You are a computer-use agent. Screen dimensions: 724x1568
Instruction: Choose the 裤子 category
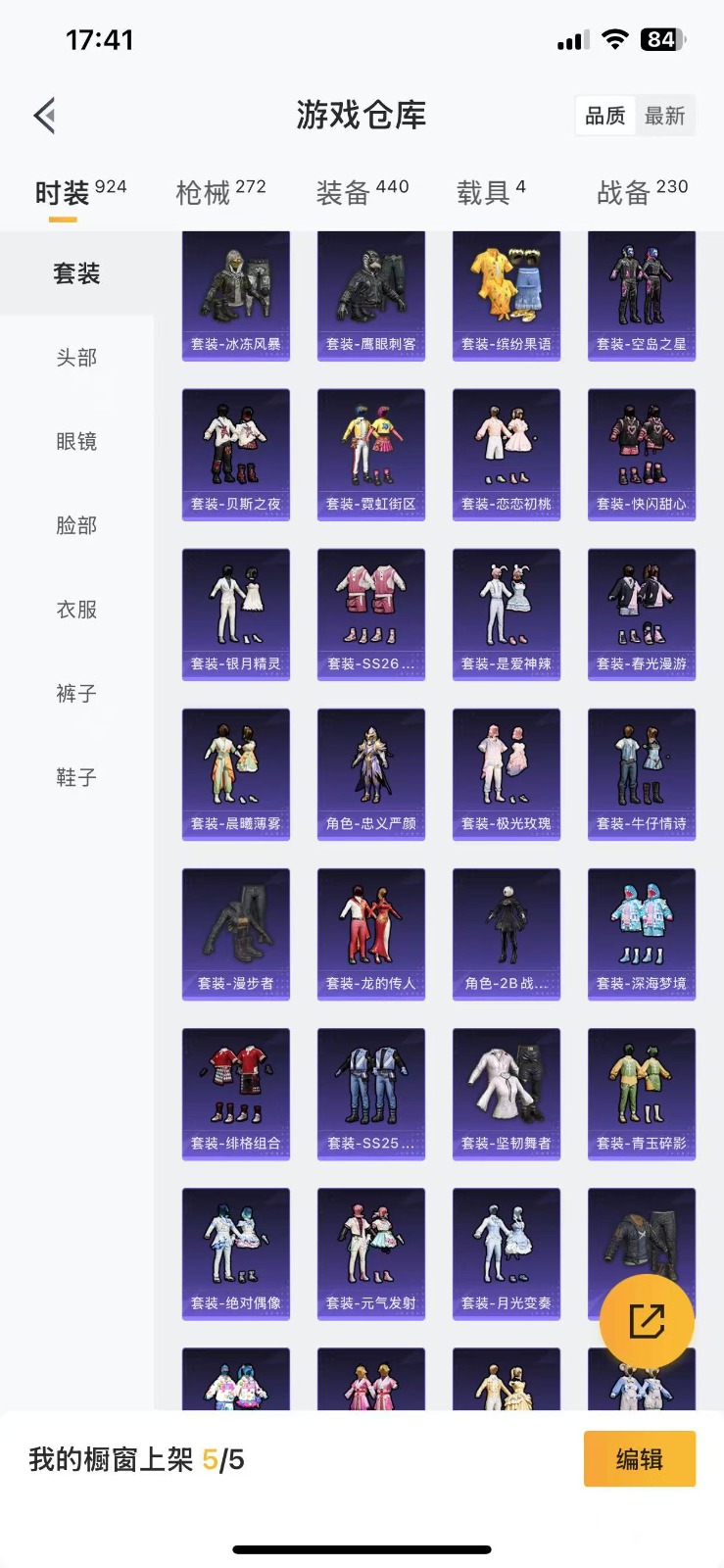(76, 694)
